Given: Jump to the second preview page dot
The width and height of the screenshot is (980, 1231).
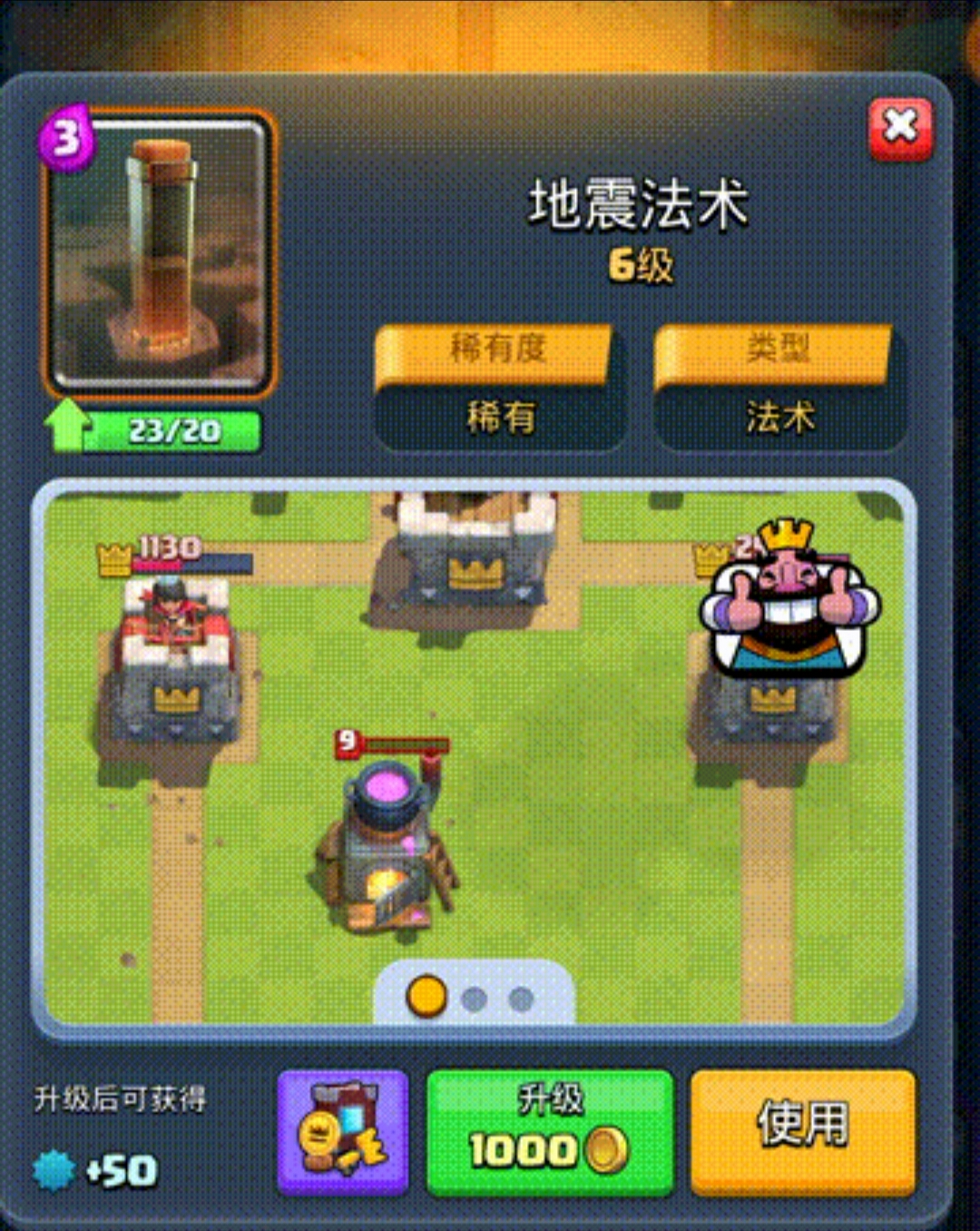Looking at the screenshot, I should [474, 1000].
